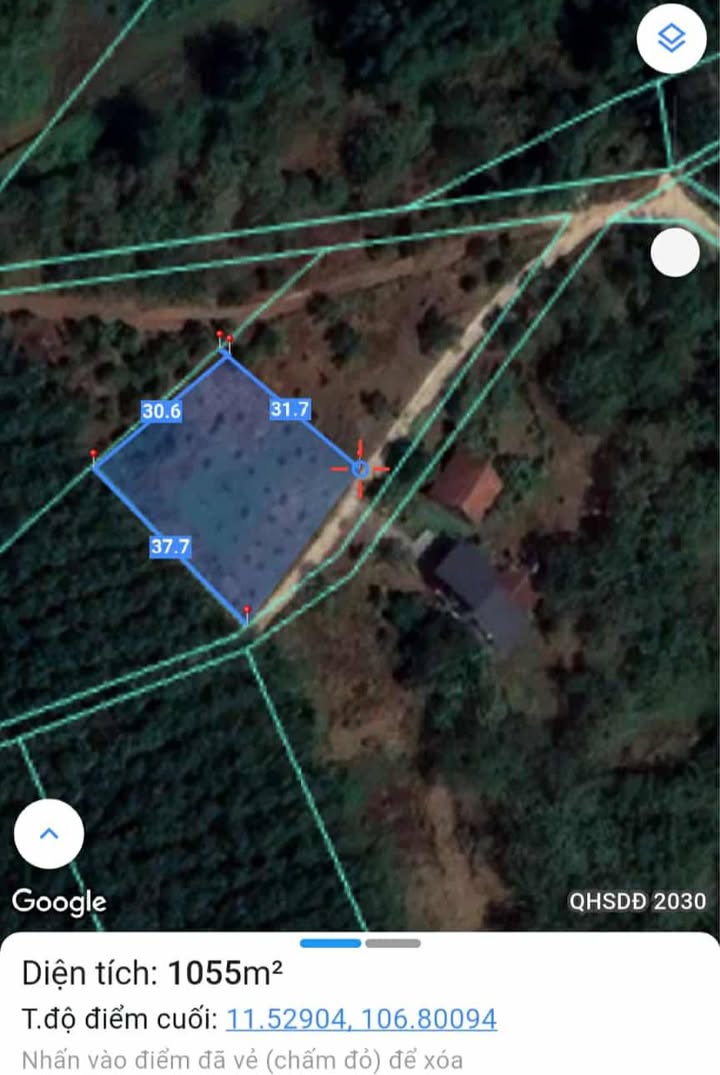Expand the panel with the up chevron
The image size is (720, 1075).
(x=49, y=833)
